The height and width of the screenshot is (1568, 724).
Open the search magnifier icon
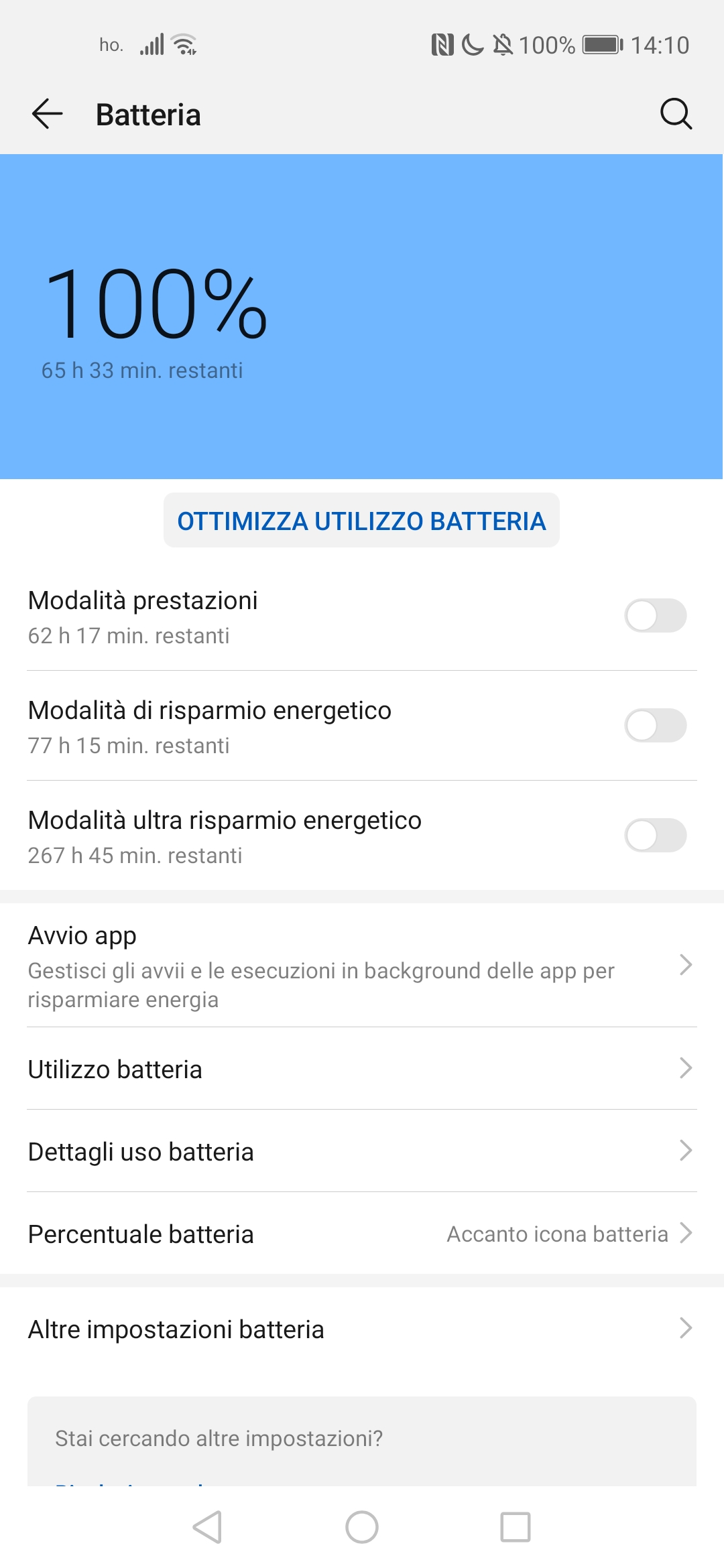point(676,114)
